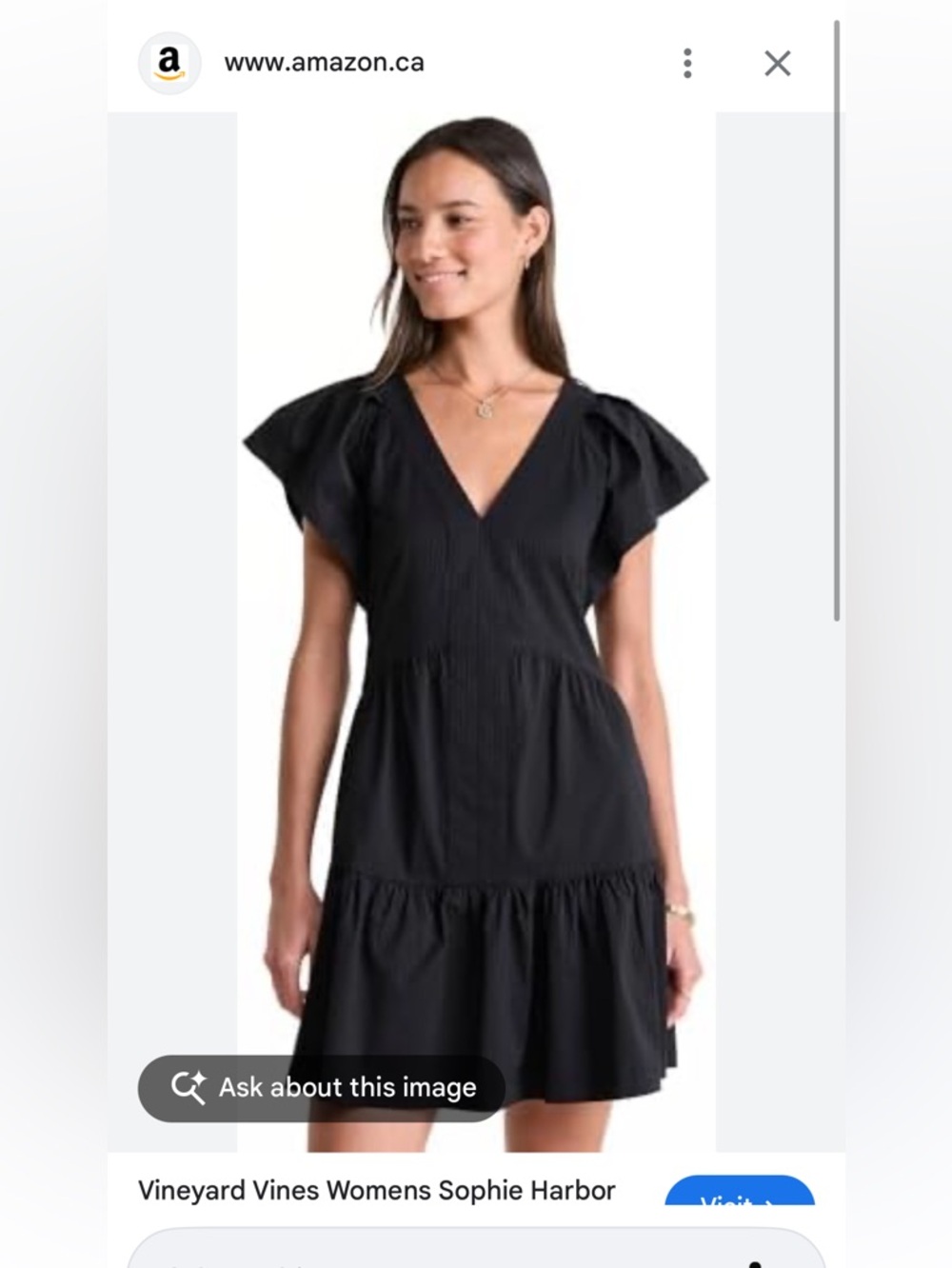Tap the sparkle Lens symbol near Ask chip
Viewport: 952px width, 1268px height.
[188, 1086]
